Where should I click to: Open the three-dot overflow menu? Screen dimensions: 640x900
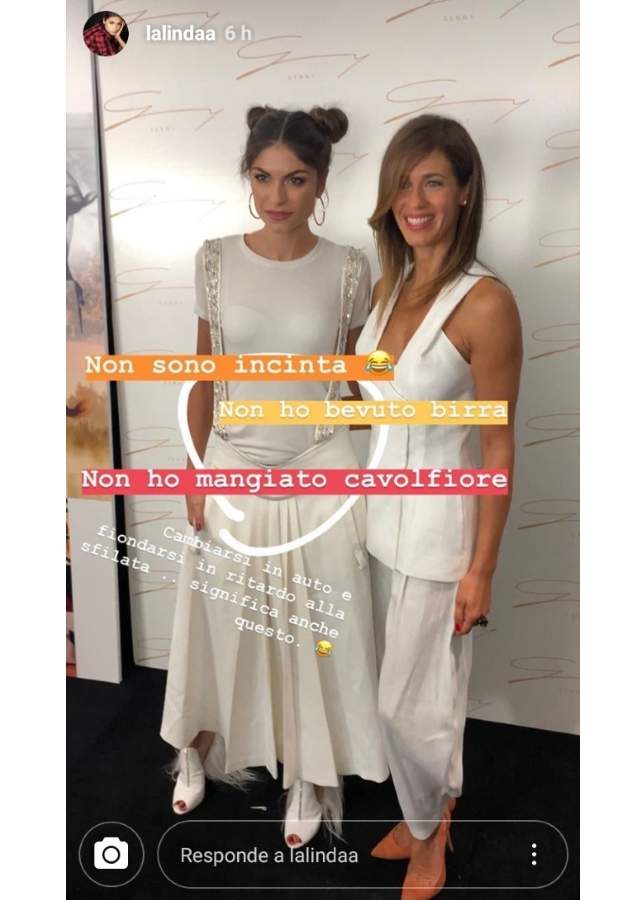click(534, 854)
